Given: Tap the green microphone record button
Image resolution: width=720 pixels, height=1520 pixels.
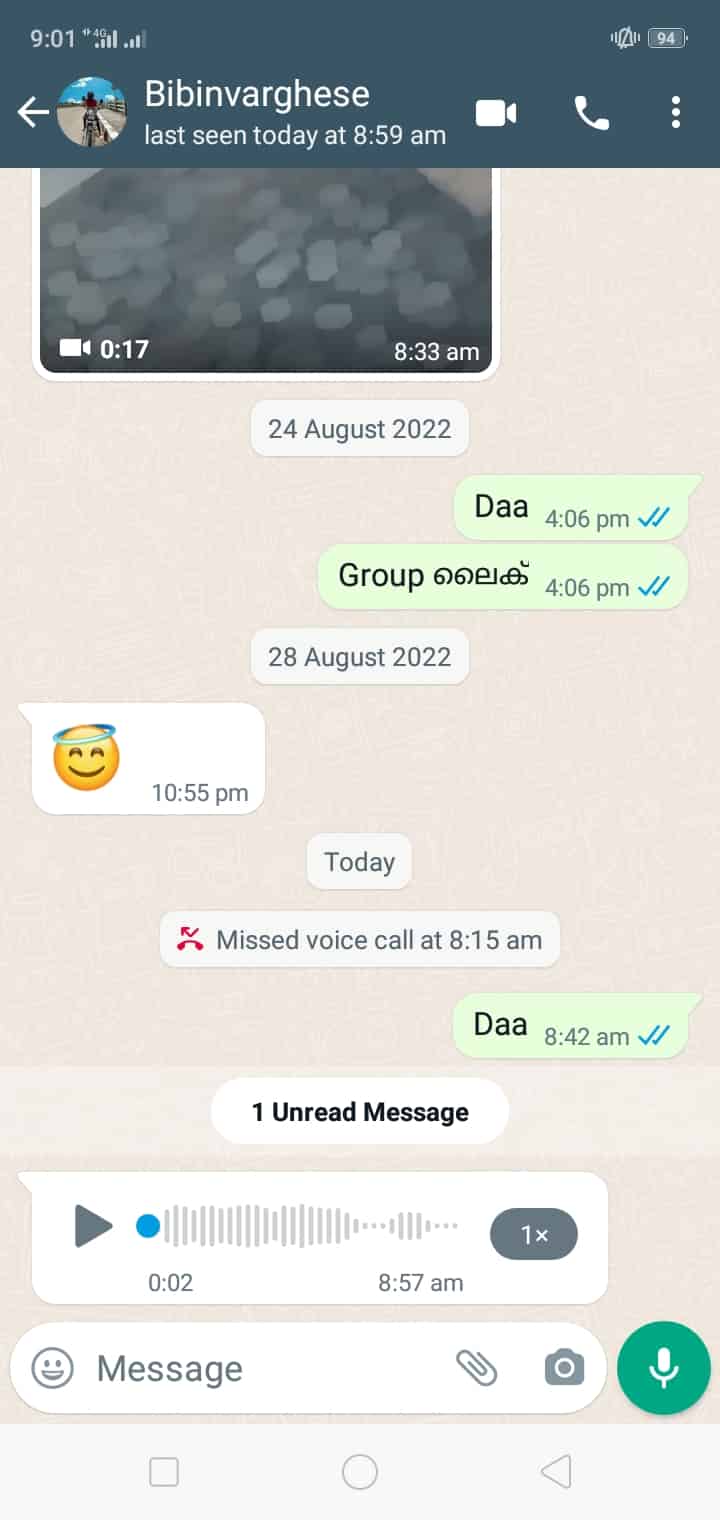Looking at the screenshot, I should pos(664,1368).
